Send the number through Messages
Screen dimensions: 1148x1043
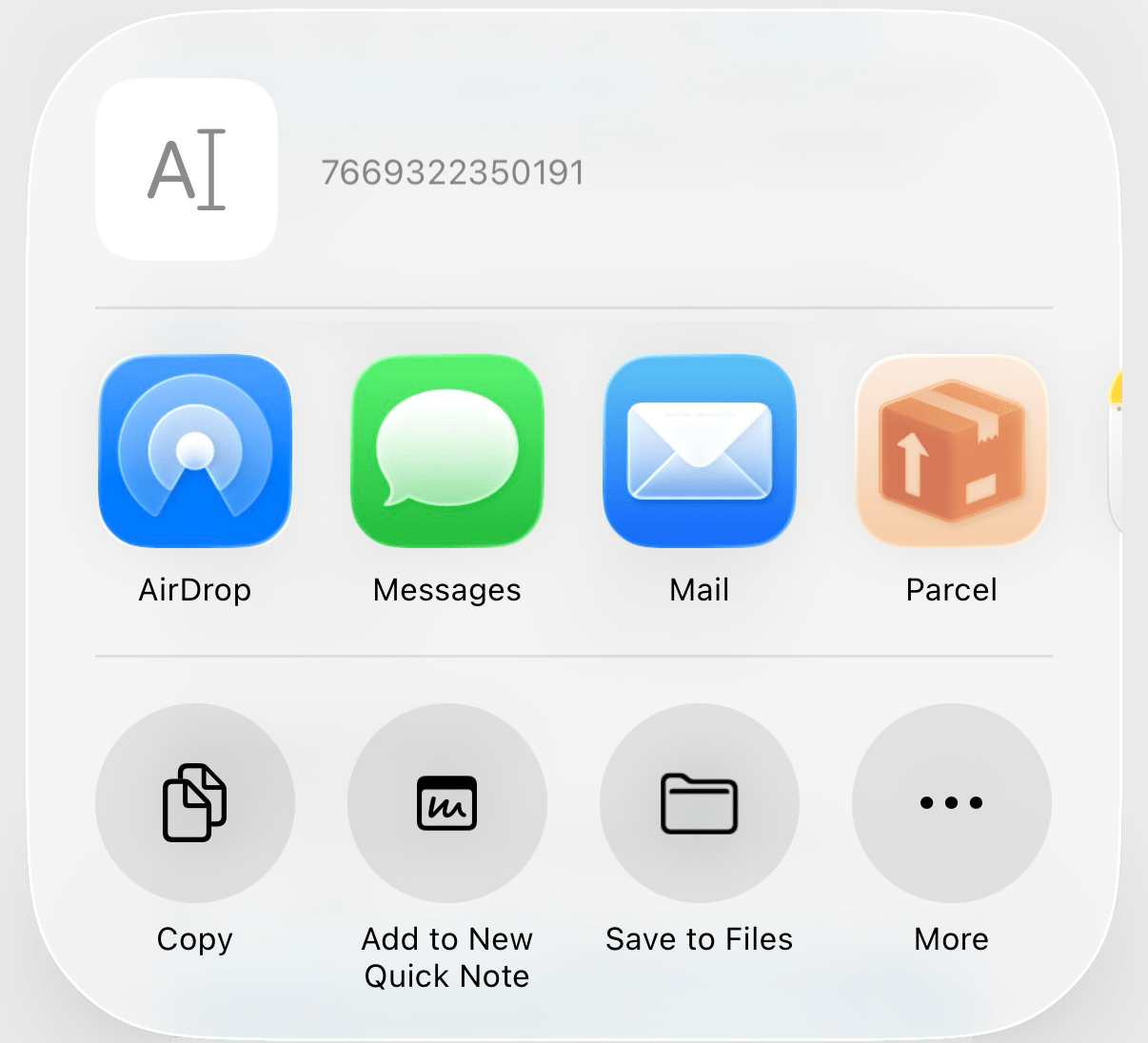tap(447, 451)
